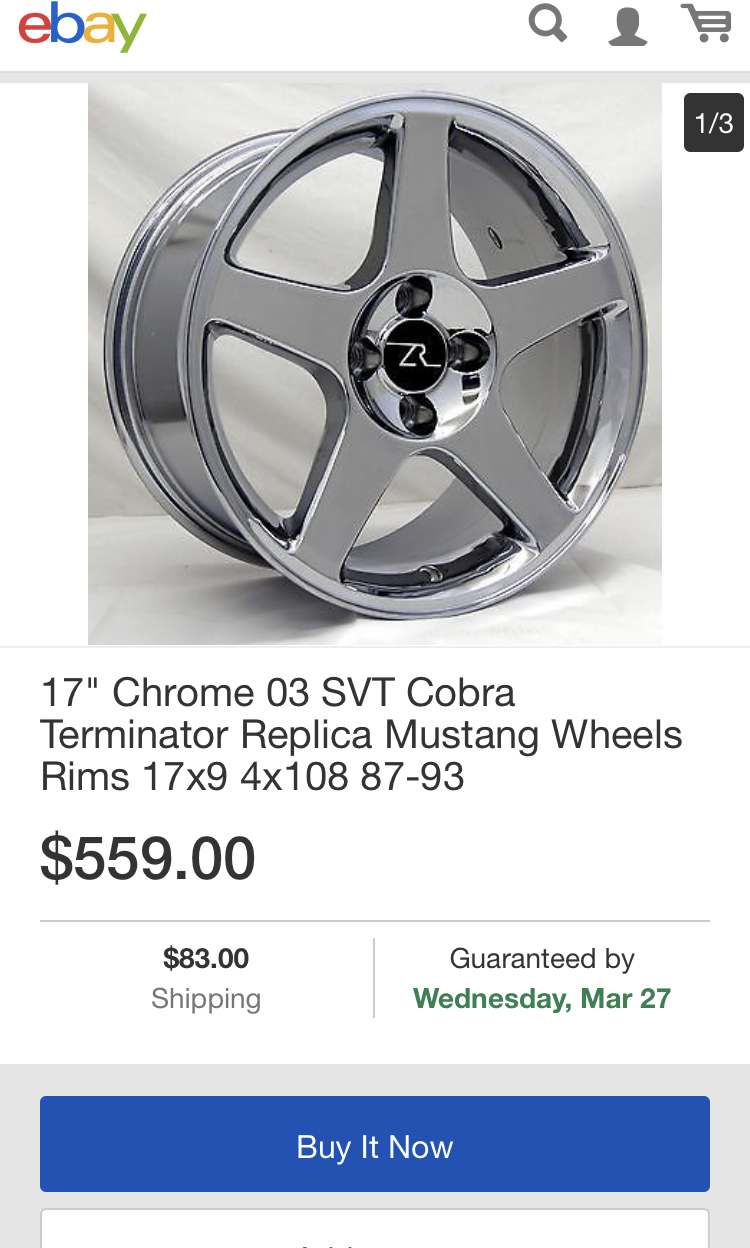750x1248 pixels.
Task: Open the shopping cart
Action: (x=706, y=23)
